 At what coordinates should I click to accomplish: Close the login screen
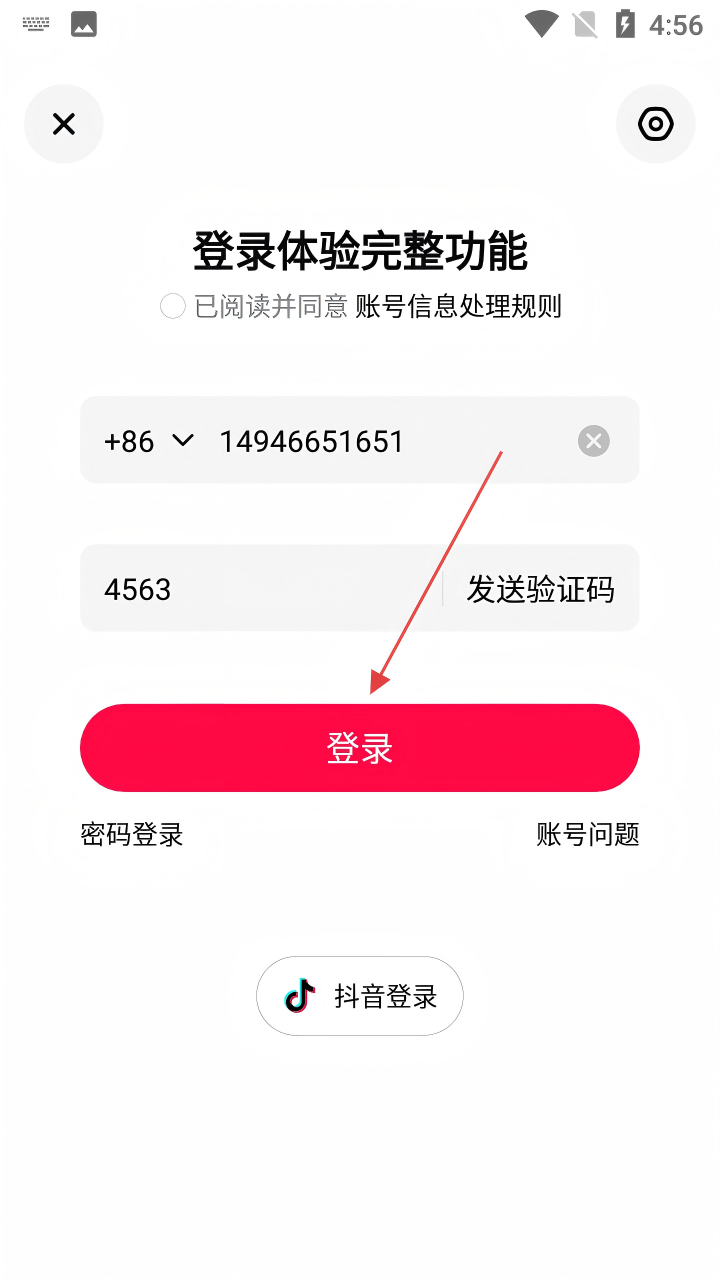pyautogui.click(x=64, y=124)
